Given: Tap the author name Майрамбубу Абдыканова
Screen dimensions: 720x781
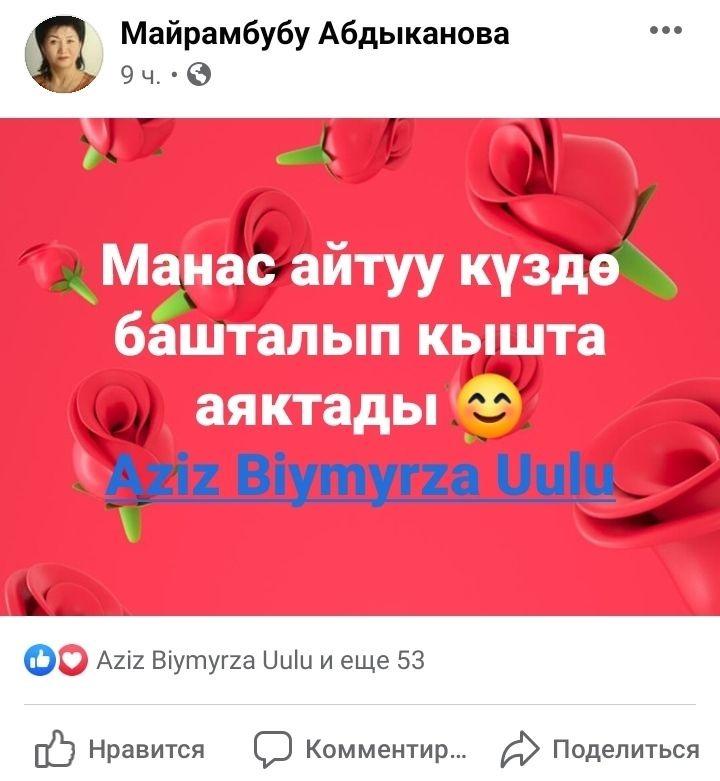Looking at the screenshot, I should pyautogui.click(x=315, y=34).
